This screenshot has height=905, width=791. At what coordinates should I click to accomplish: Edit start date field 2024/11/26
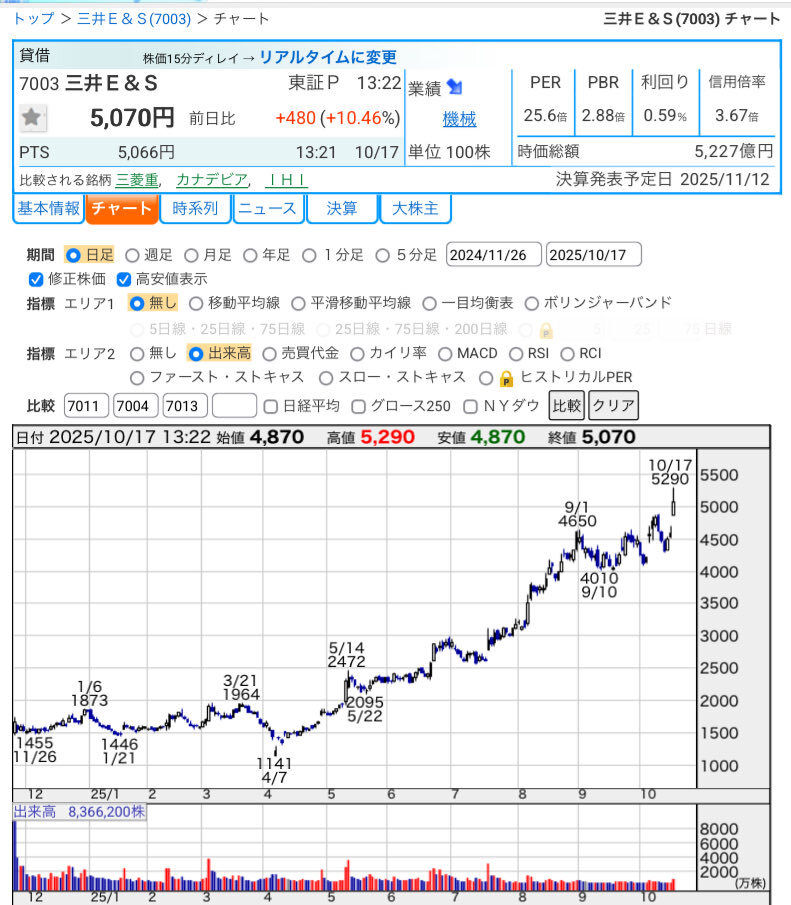494,255
